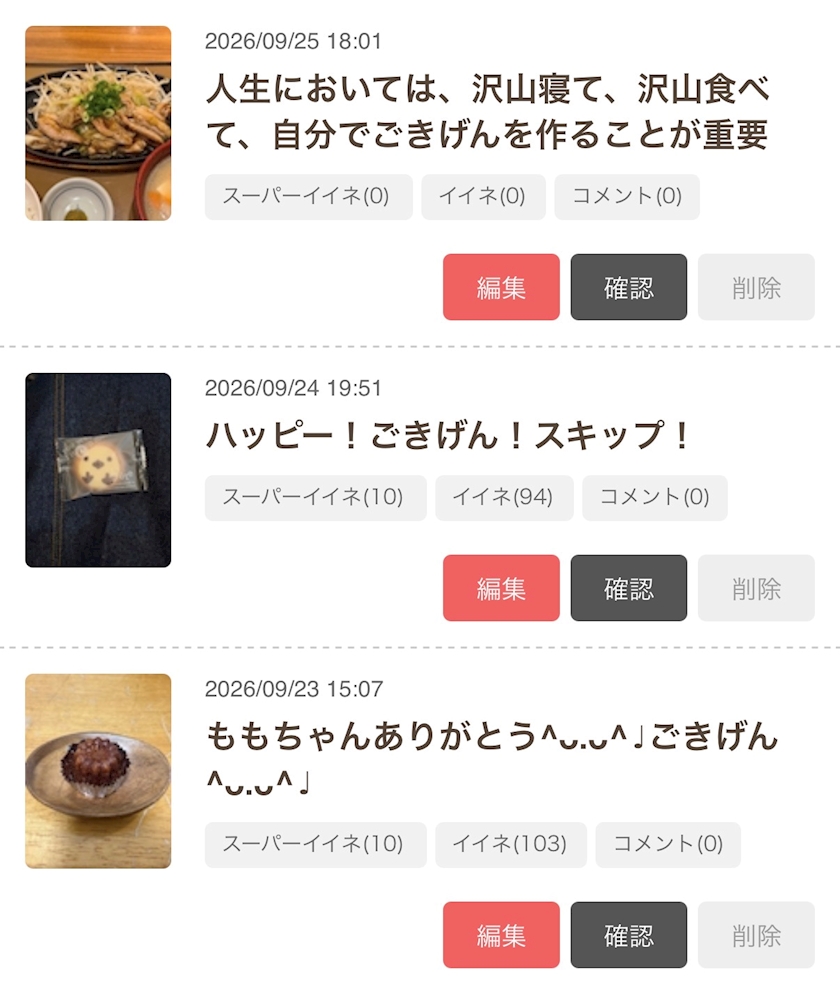Delete the ももちゃんありがとう post
The width and height of the screenshot is (840, 983).
click(756, 935)
